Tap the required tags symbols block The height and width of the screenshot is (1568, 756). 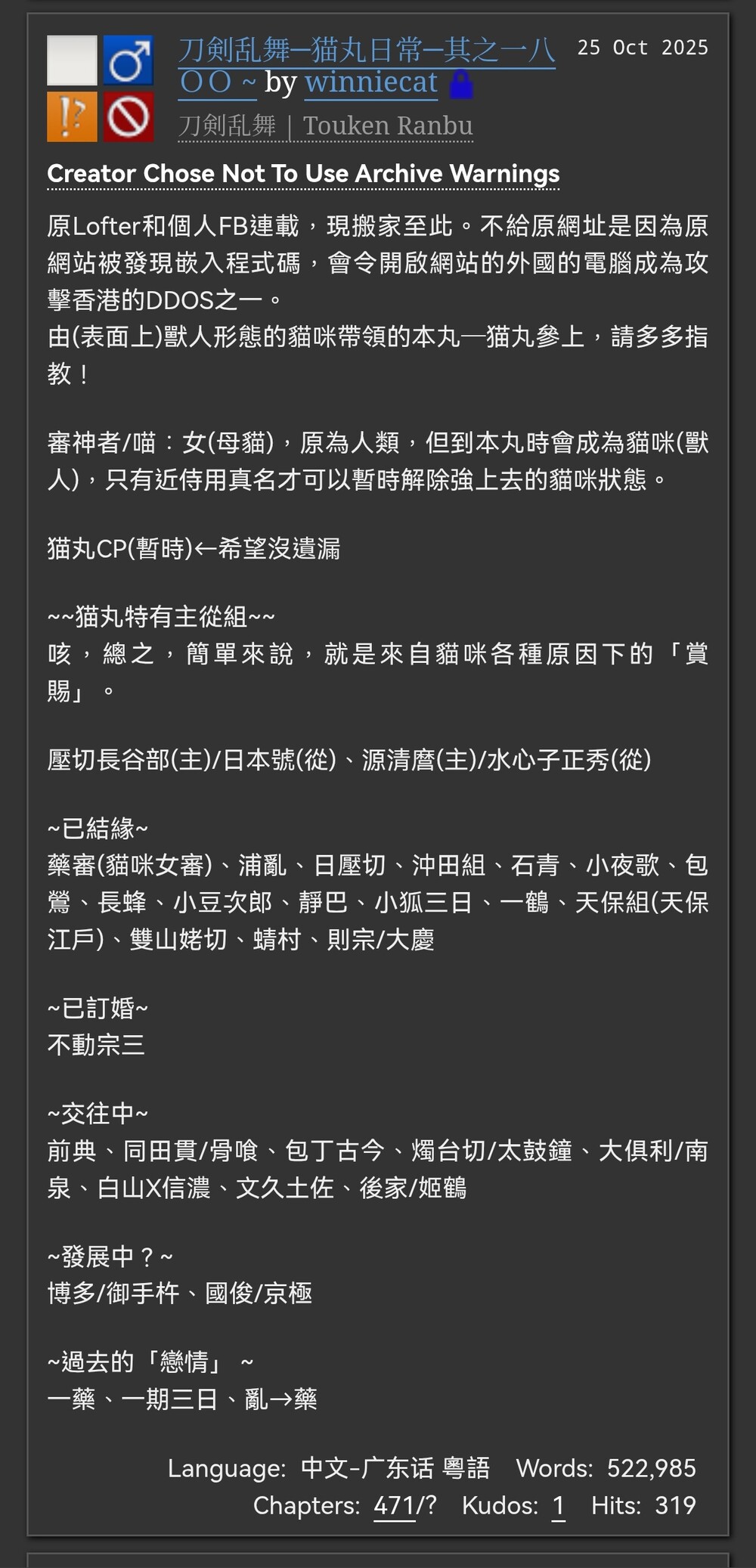pos(100,88)
